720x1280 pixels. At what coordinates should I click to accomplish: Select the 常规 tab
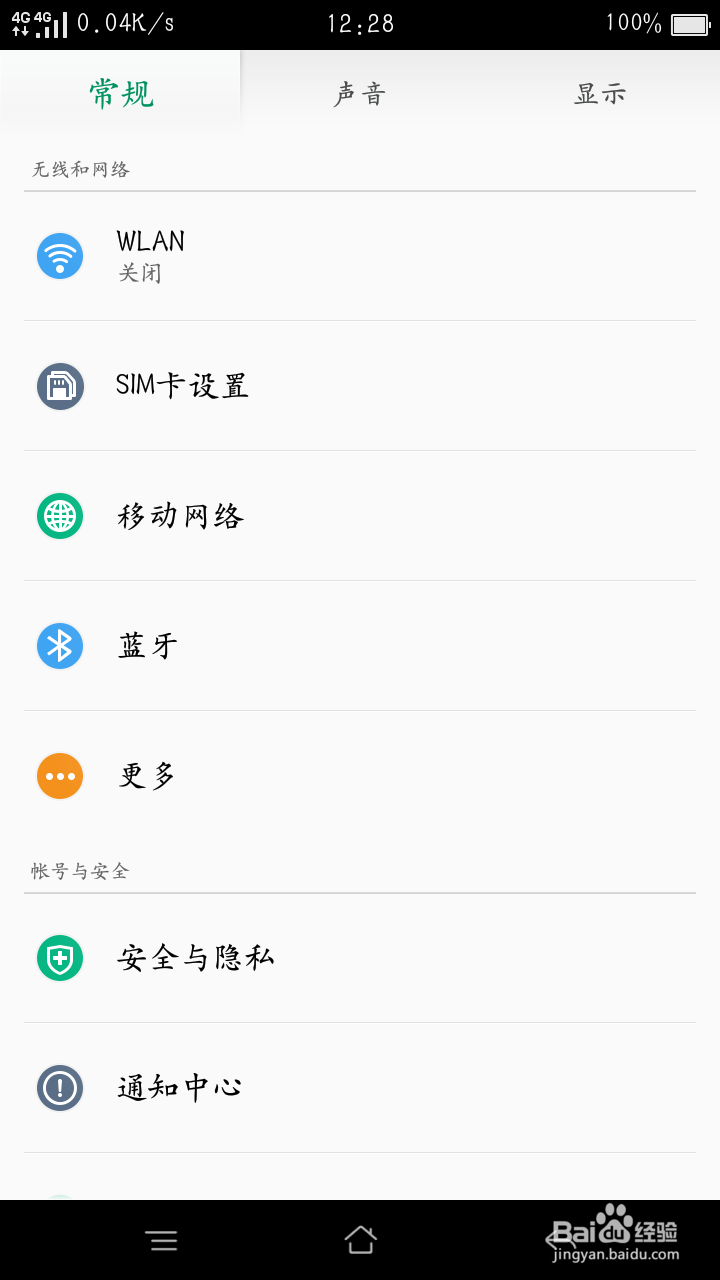120,94
